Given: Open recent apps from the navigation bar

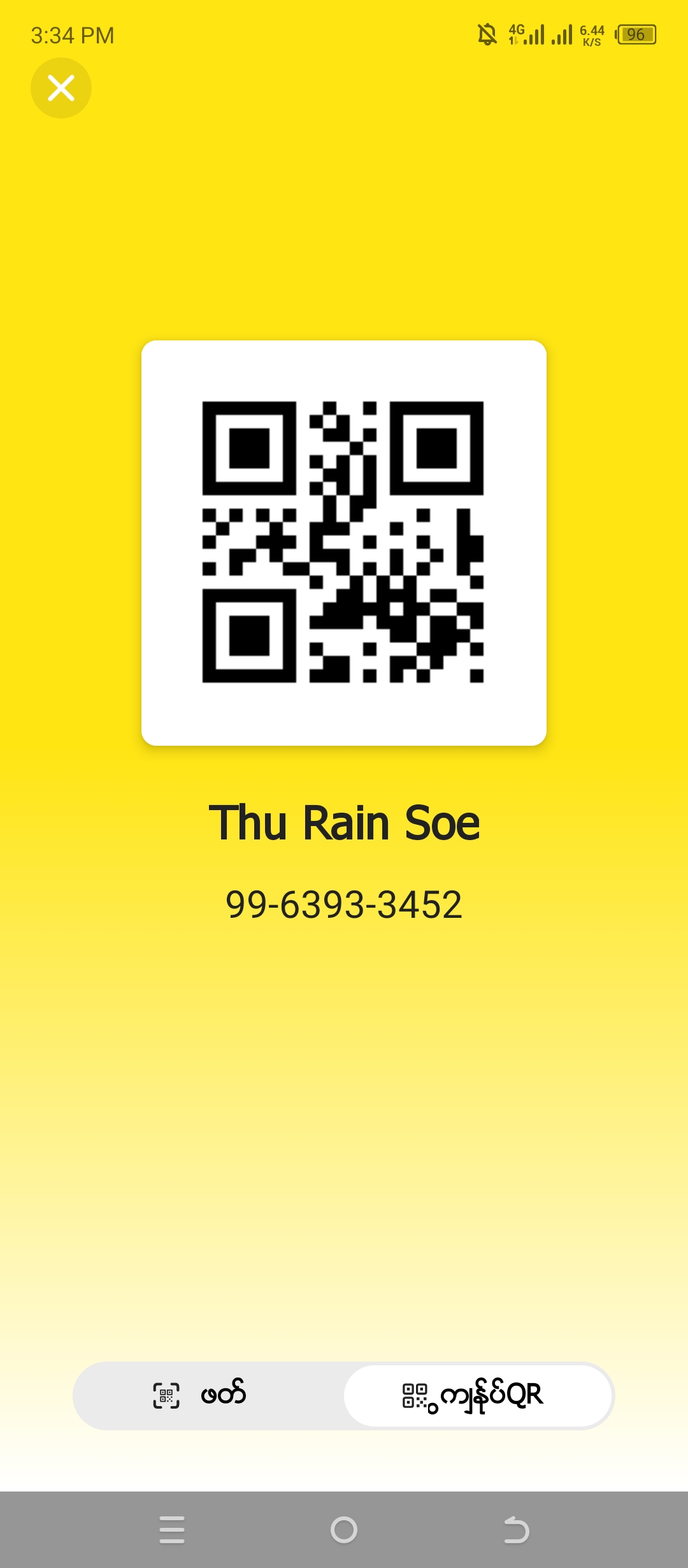Looking at the screenshot, I should coord(172,1530).
